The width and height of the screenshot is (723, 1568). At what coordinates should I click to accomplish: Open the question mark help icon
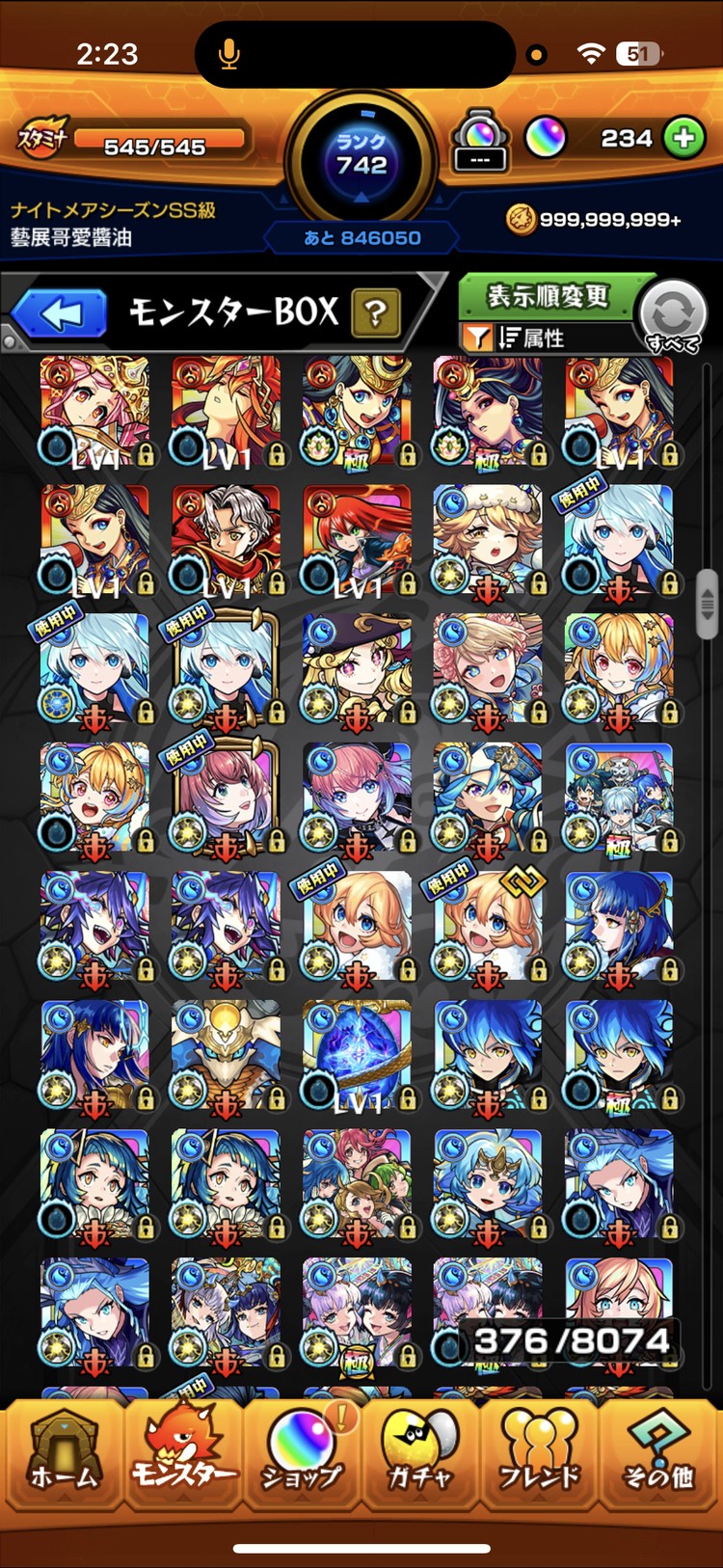coord(376,312)
